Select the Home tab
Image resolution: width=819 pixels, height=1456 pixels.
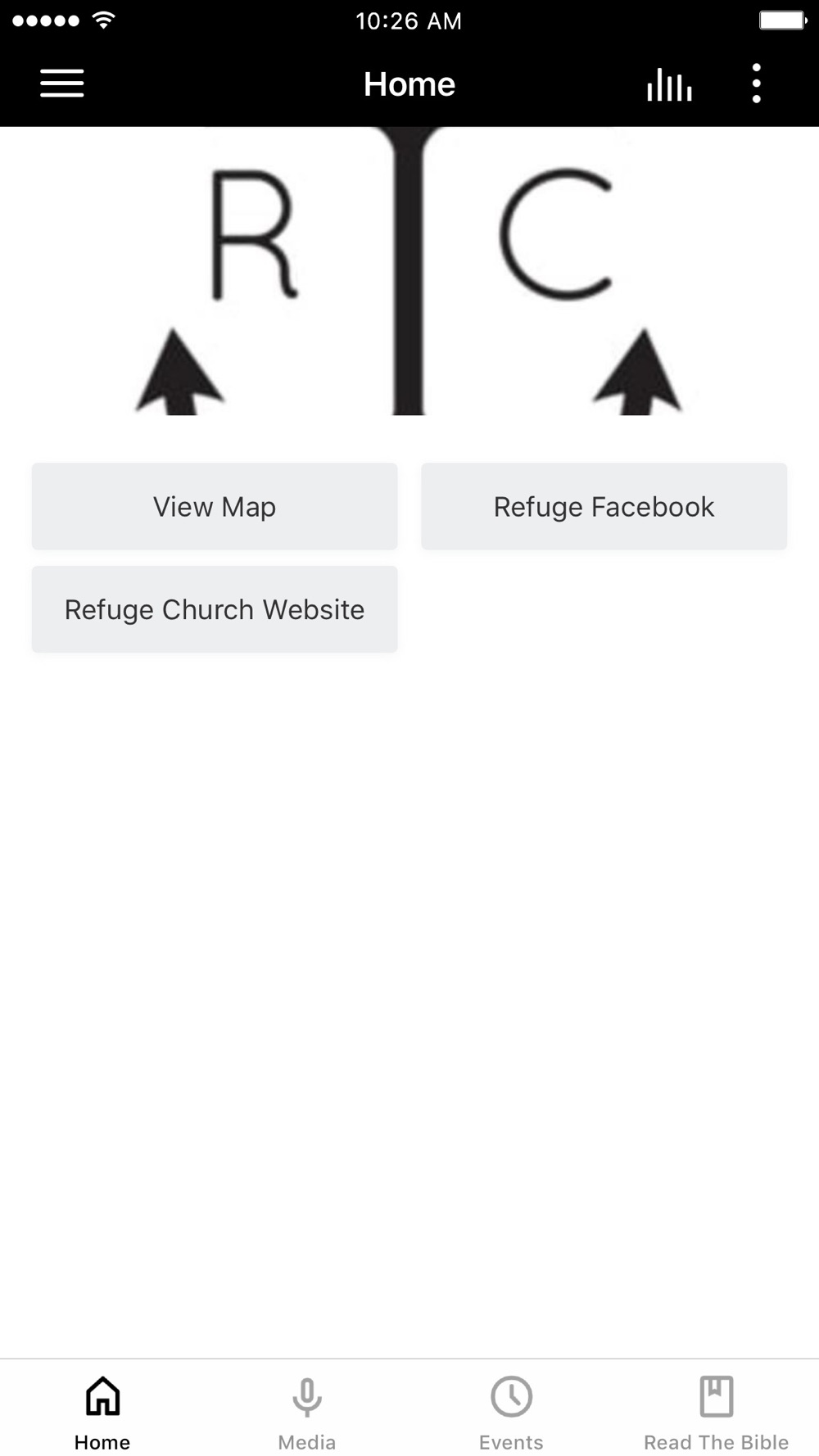[102, 1412]
